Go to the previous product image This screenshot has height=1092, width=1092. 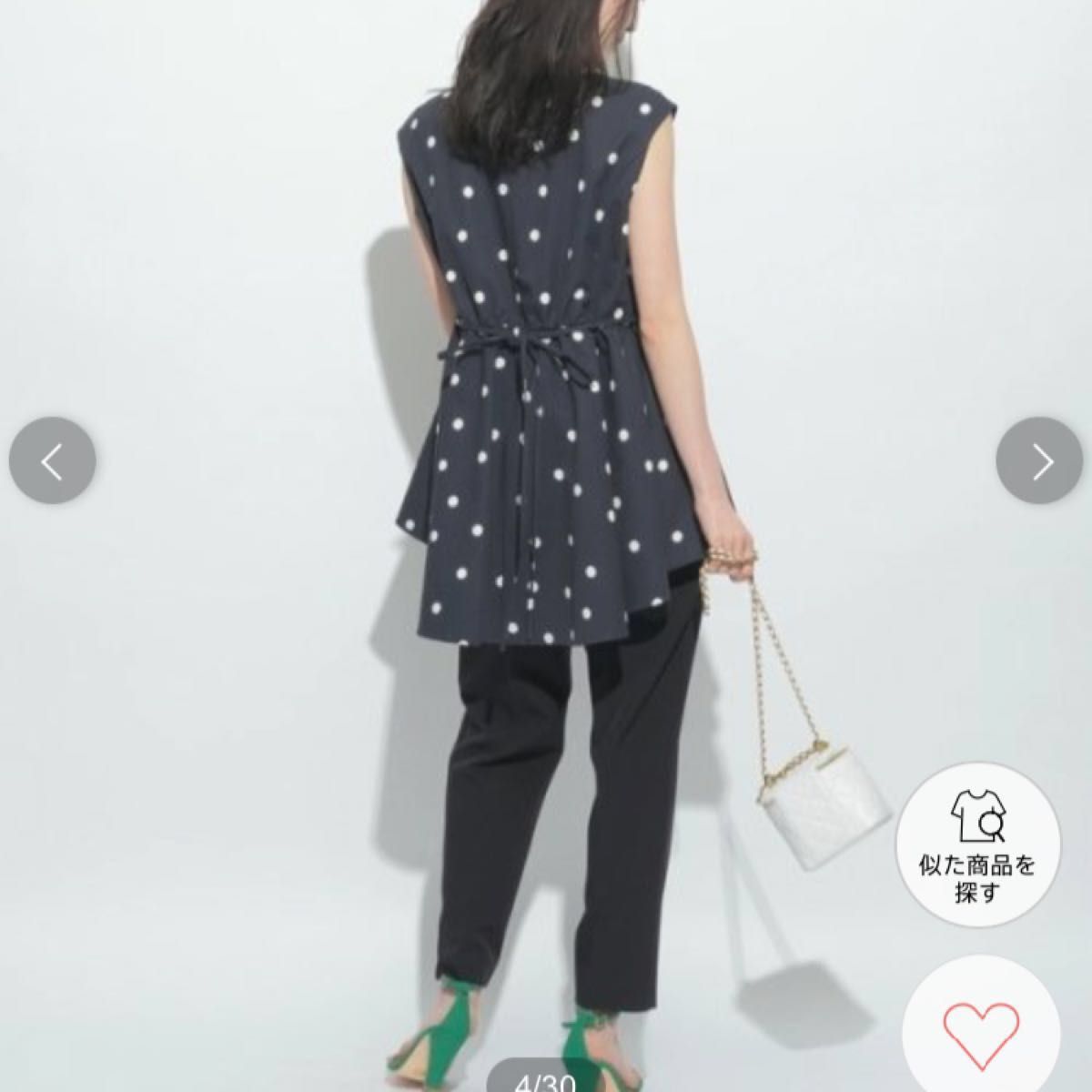click(53, 461)
